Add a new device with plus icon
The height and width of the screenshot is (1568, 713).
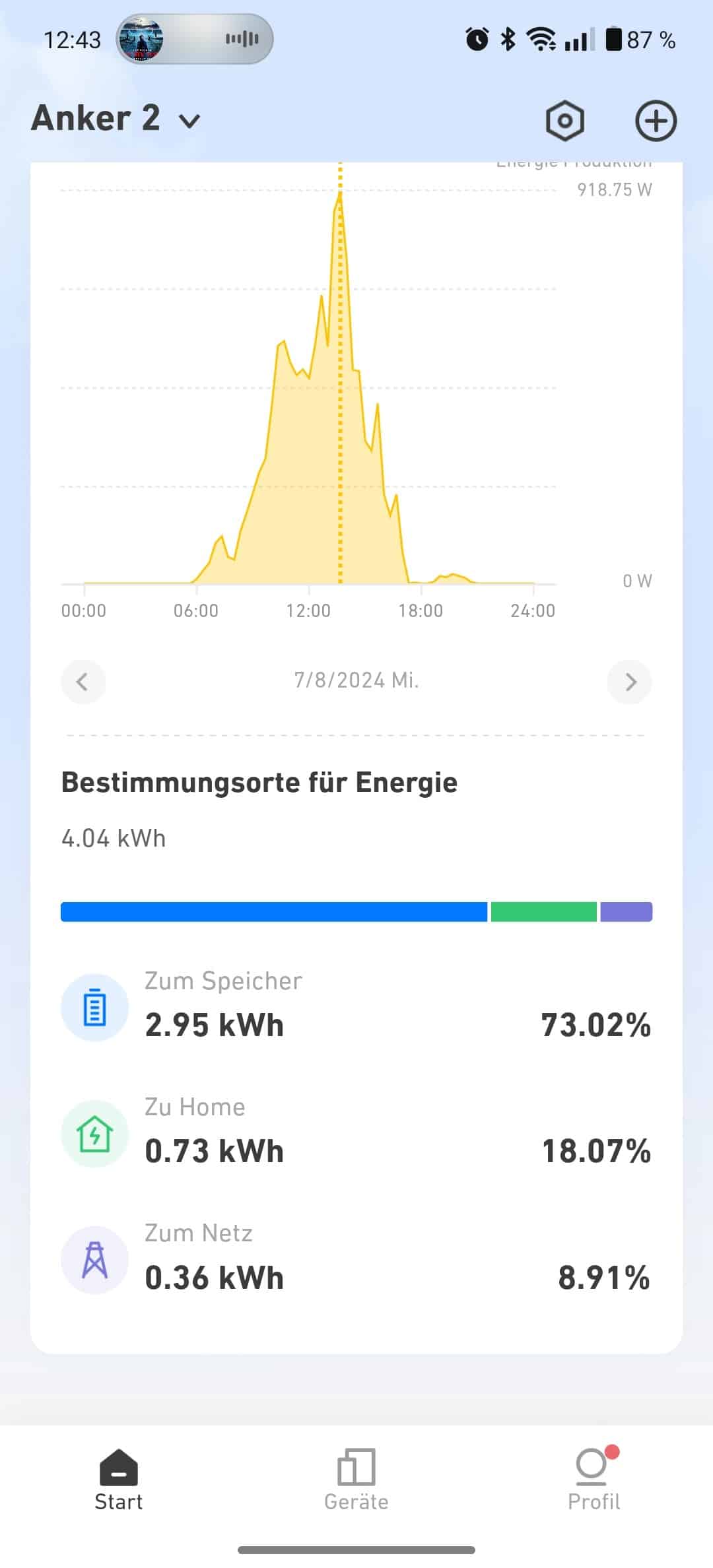[656, 121]
